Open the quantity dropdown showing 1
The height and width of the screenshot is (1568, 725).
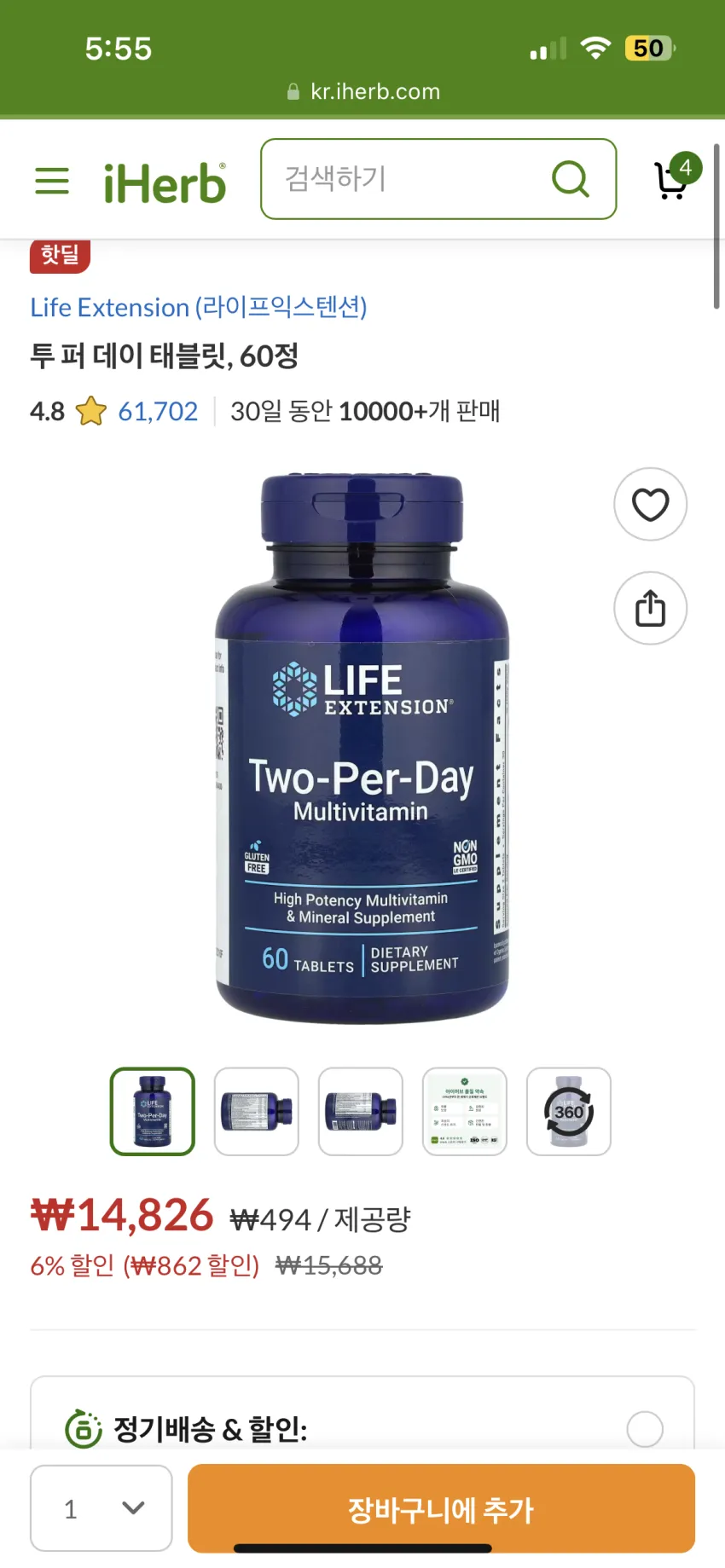pos(101,1508)
